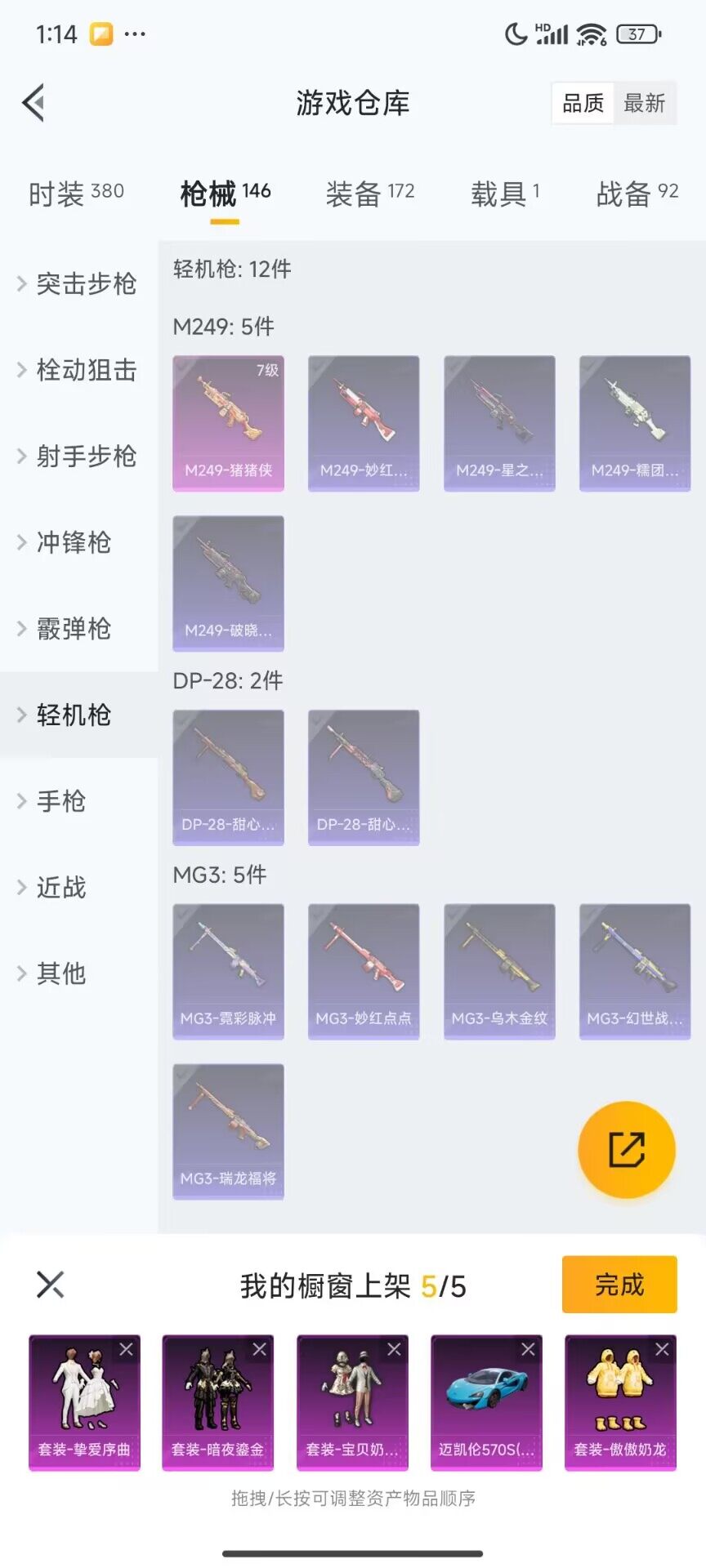Viewport: 706px width, 1568px height.
Task: Select the M249-猪猪侠 weapon skin
Action: tap(228, 423)
